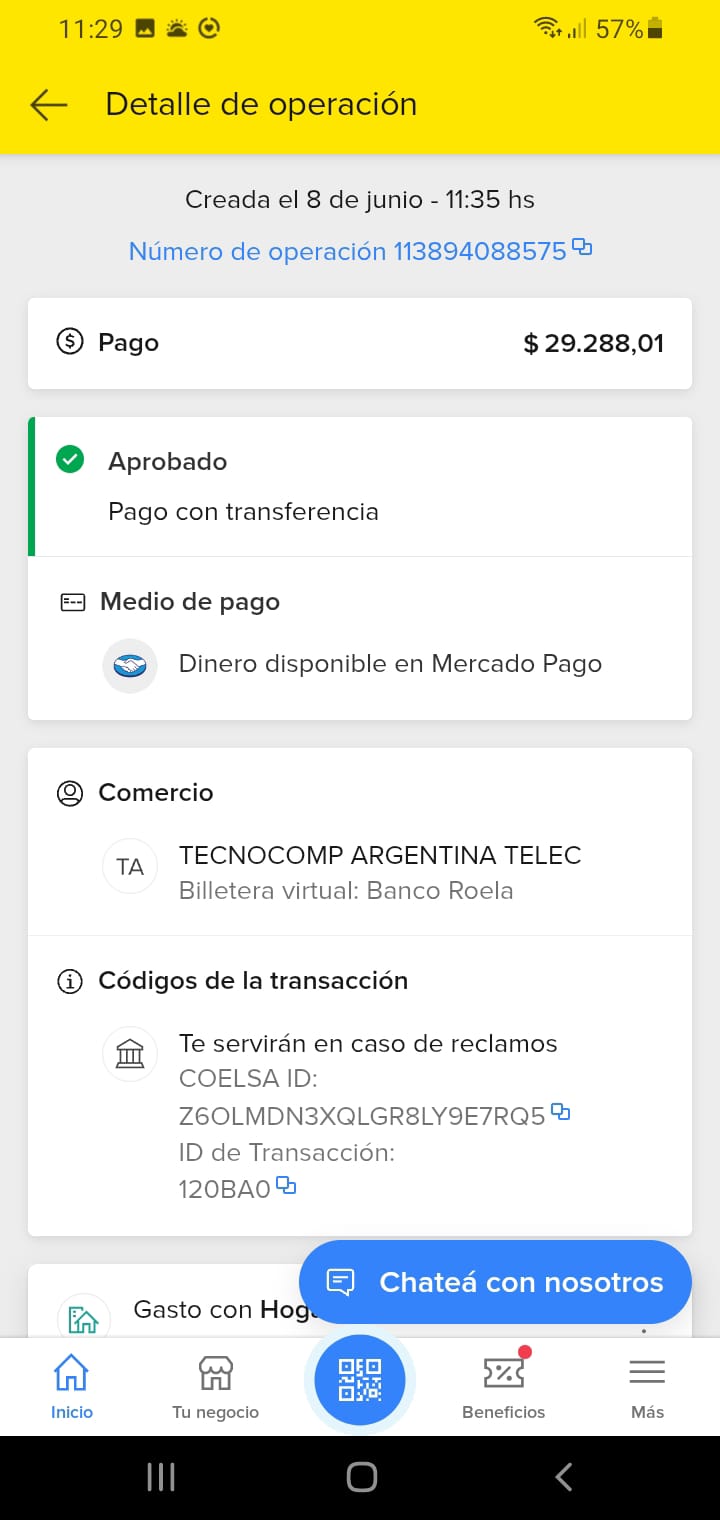This screenshot has width=720, height=1520.
Task: Open the Más menu tab
Action: point(647,1386)
